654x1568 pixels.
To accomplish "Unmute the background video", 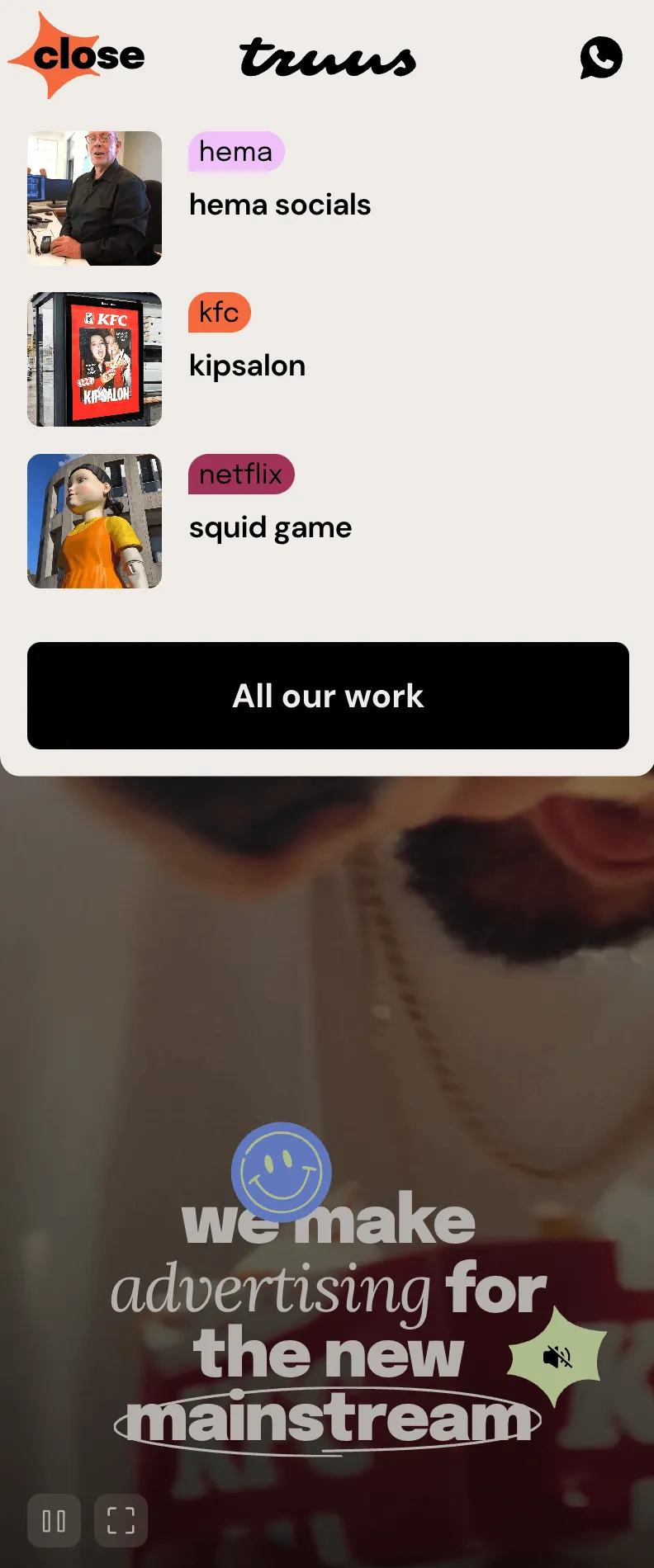I will (x=557, y=1356).
